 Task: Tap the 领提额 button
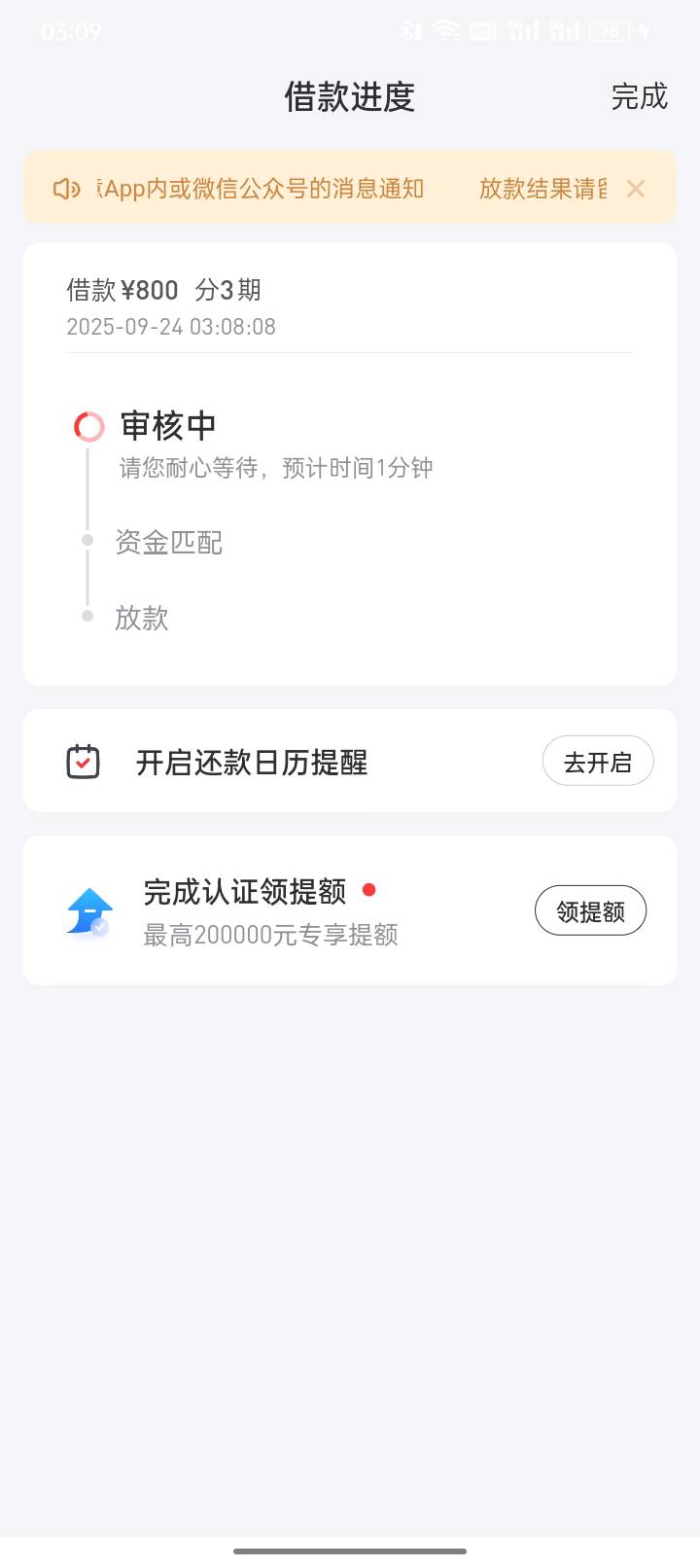[590, 910]
